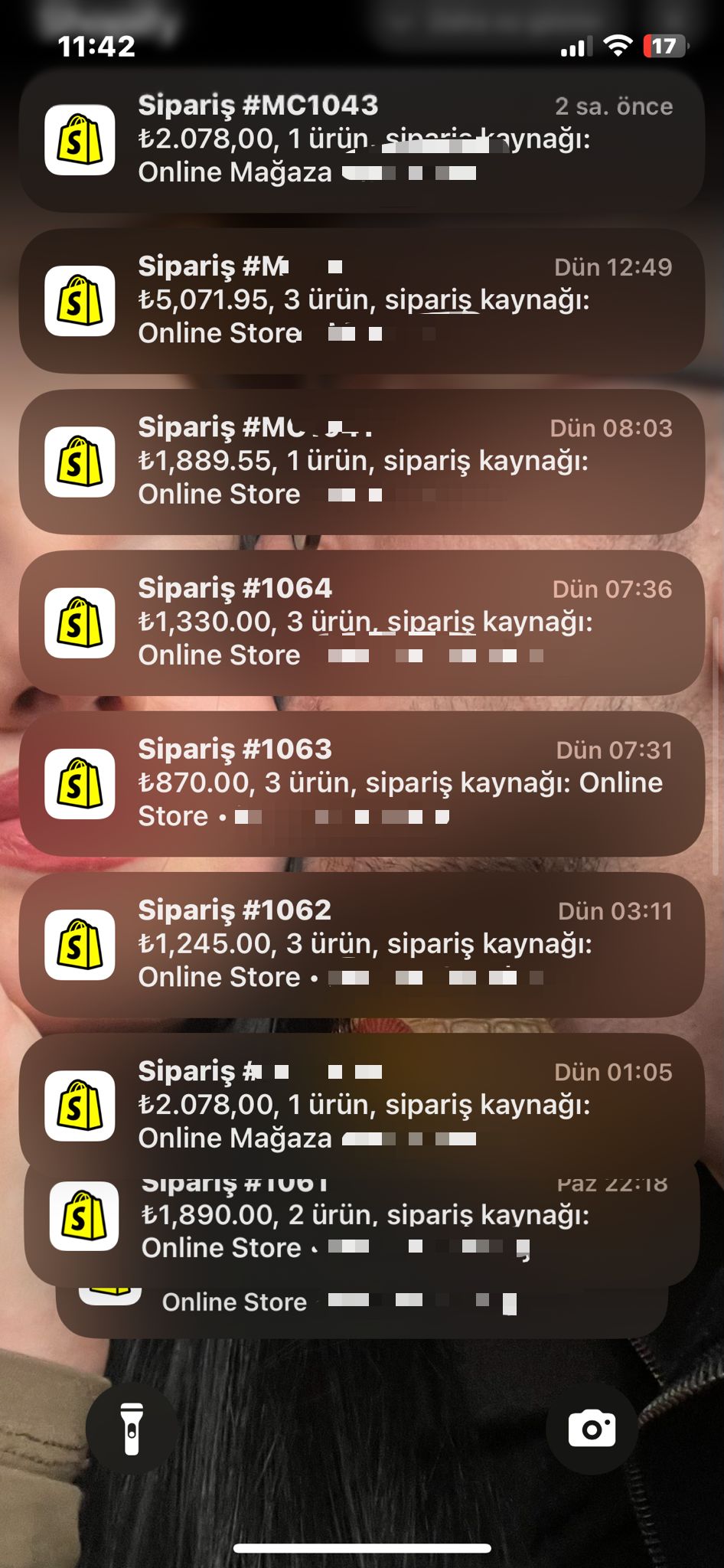
Task: Open order #MC1043 notification from 2 sa. önce
Action: click(x=362, y=139)
